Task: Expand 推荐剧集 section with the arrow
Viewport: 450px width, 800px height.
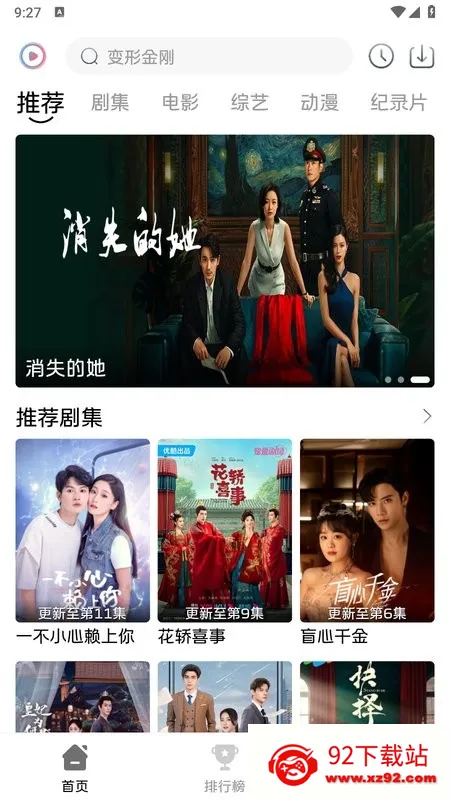Action: (x=427, y=416)
